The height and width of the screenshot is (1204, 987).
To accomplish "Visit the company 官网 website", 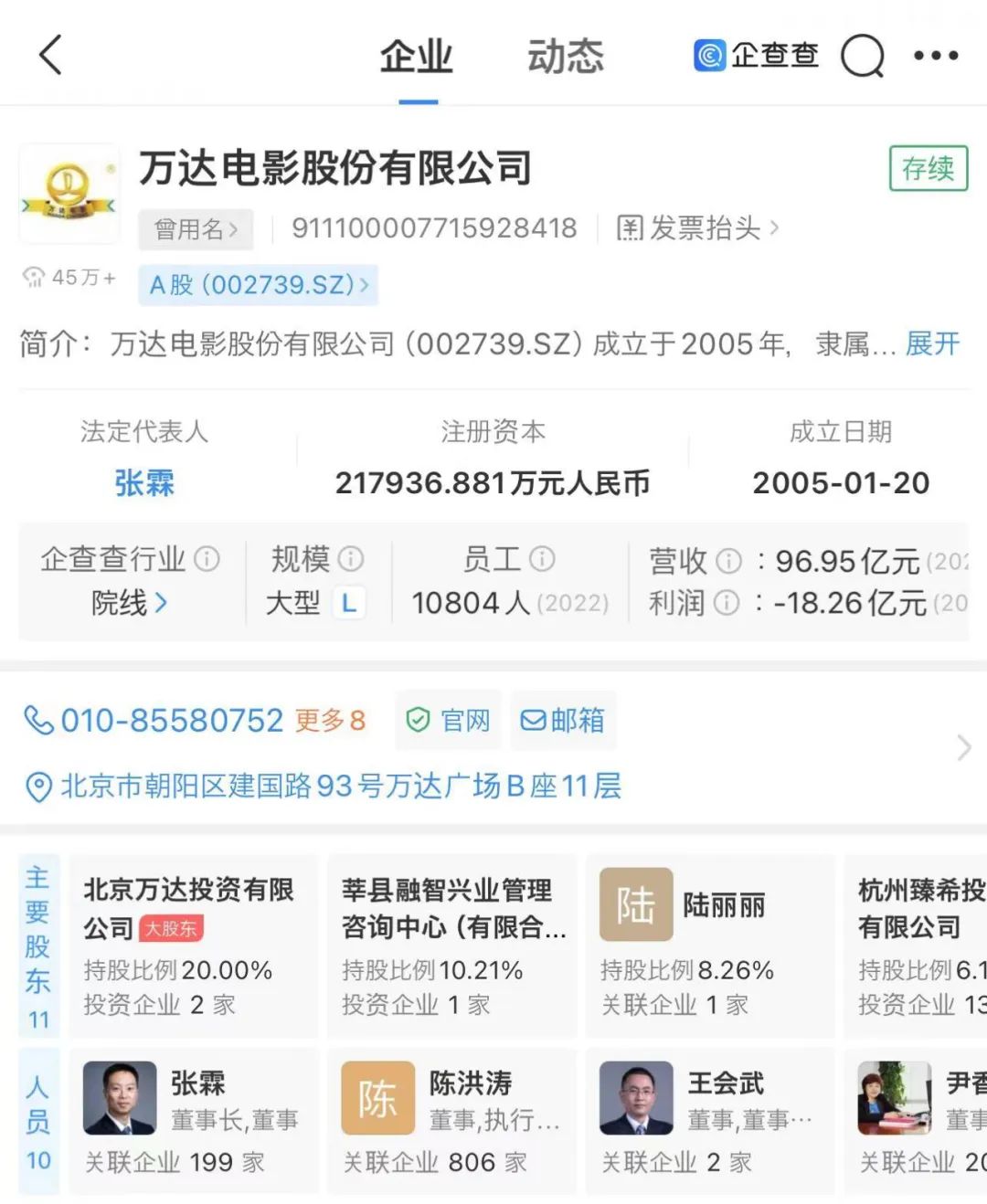I will click(449, 721).
